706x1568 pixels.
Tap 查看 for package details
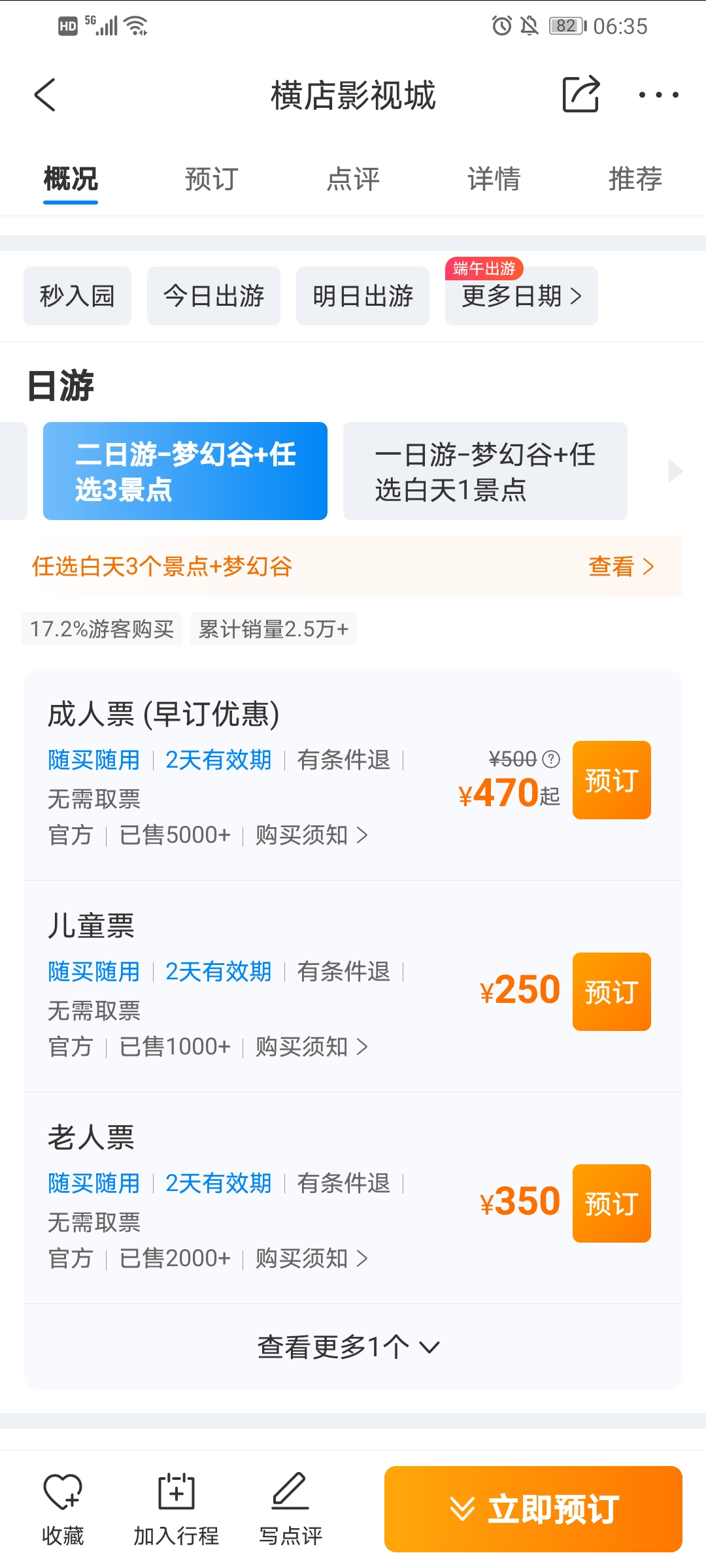click(620, 566)
